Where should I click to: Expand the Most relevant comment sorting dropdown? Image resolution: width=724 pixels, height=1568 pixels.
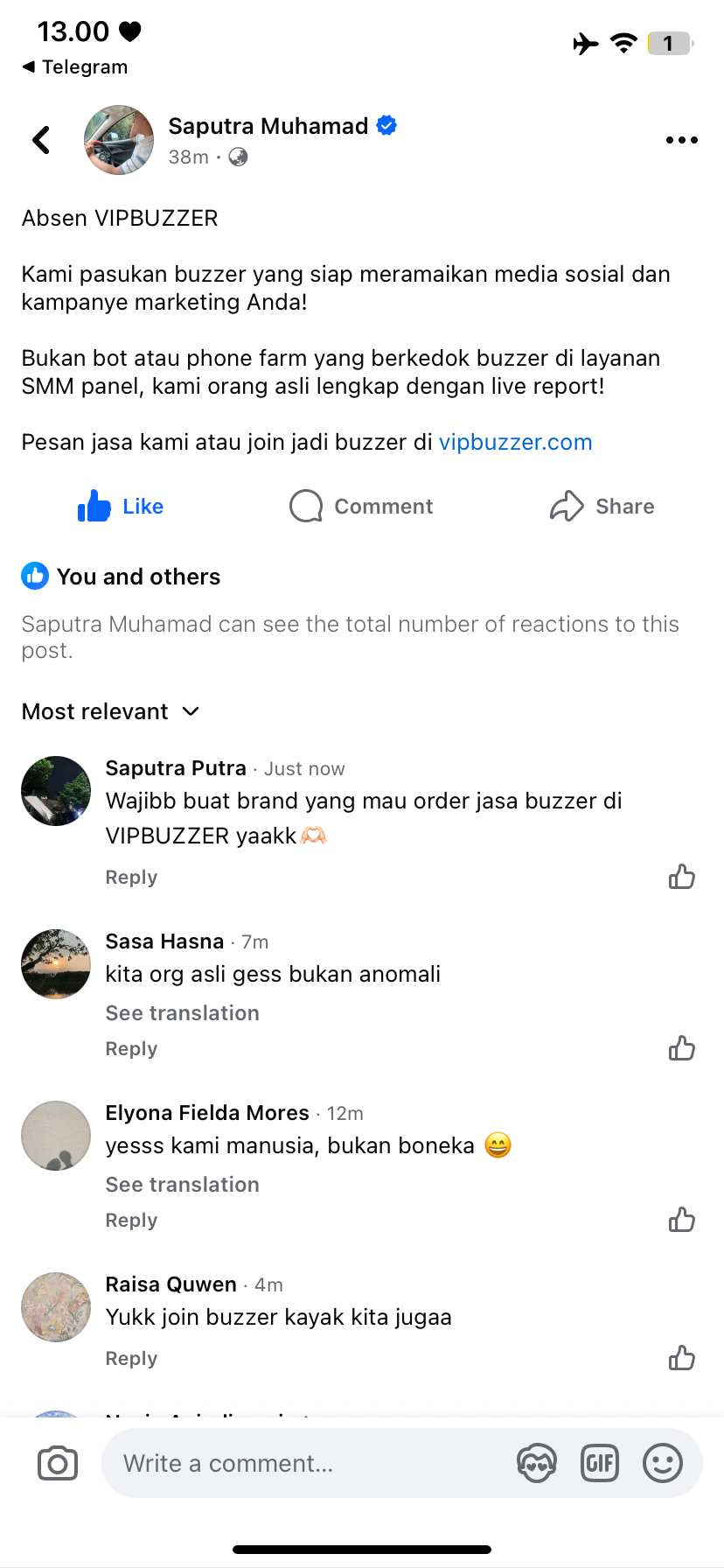tap(111, 711)
